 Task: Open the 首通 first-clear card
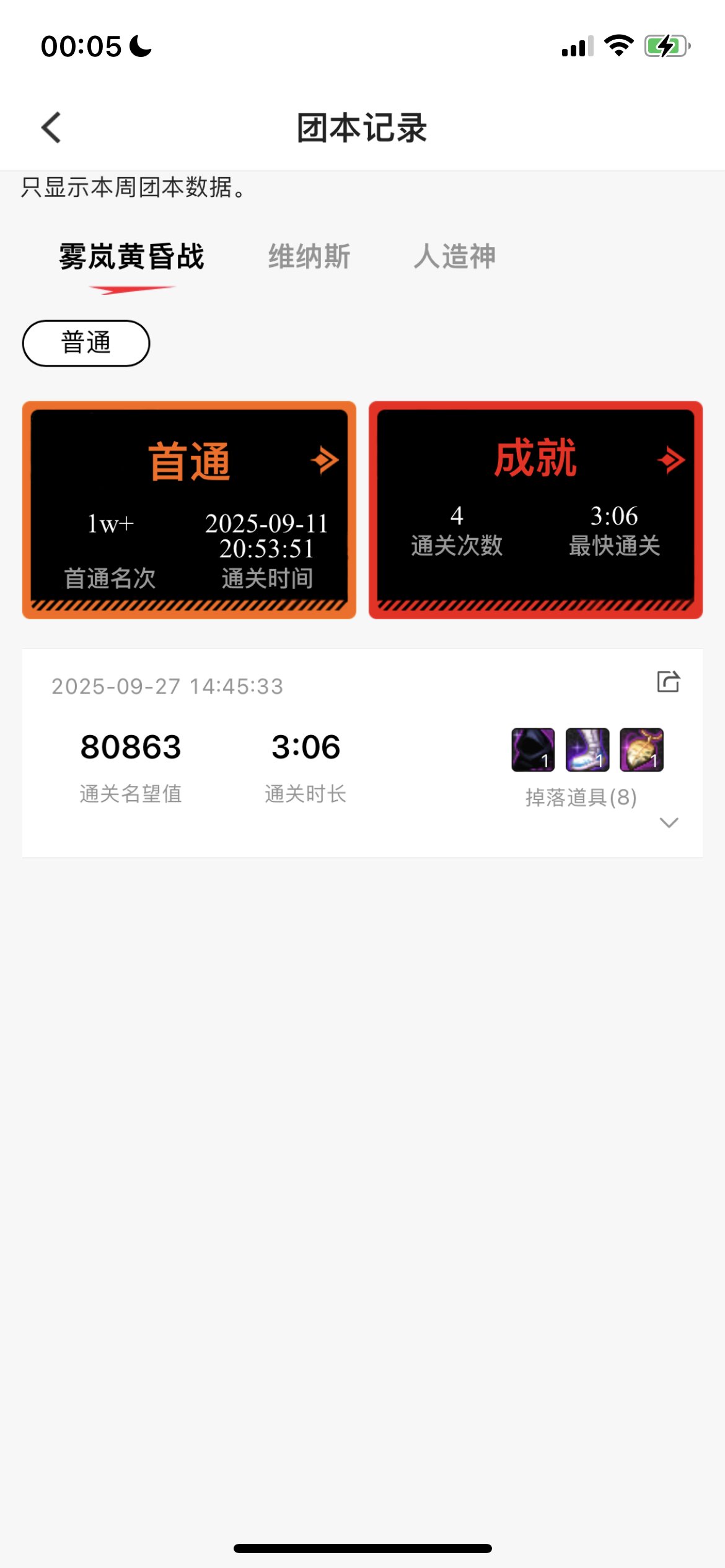[189, 510]
